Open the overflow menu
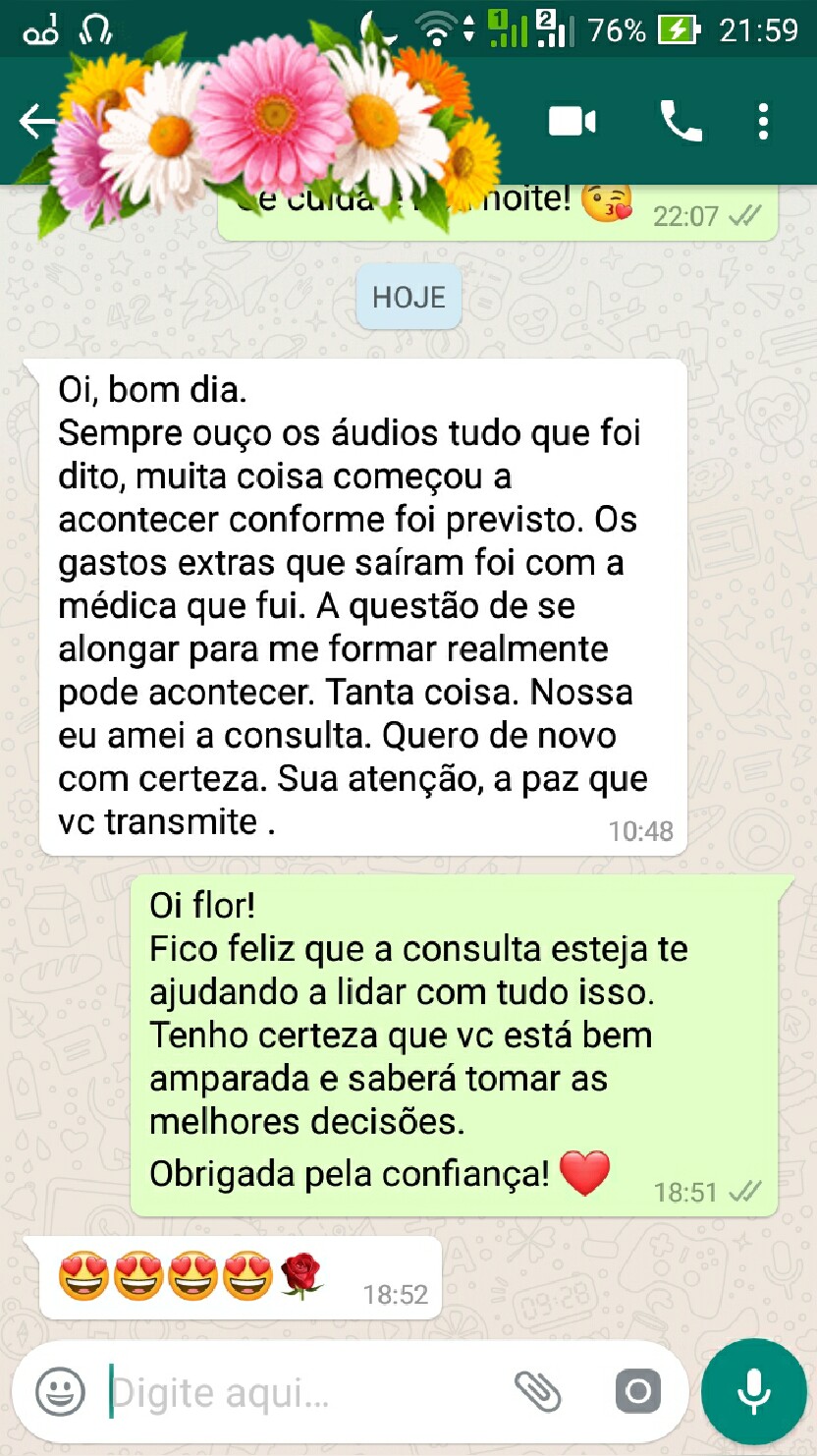Viewport: 817px width, 1456px height. 763,122
